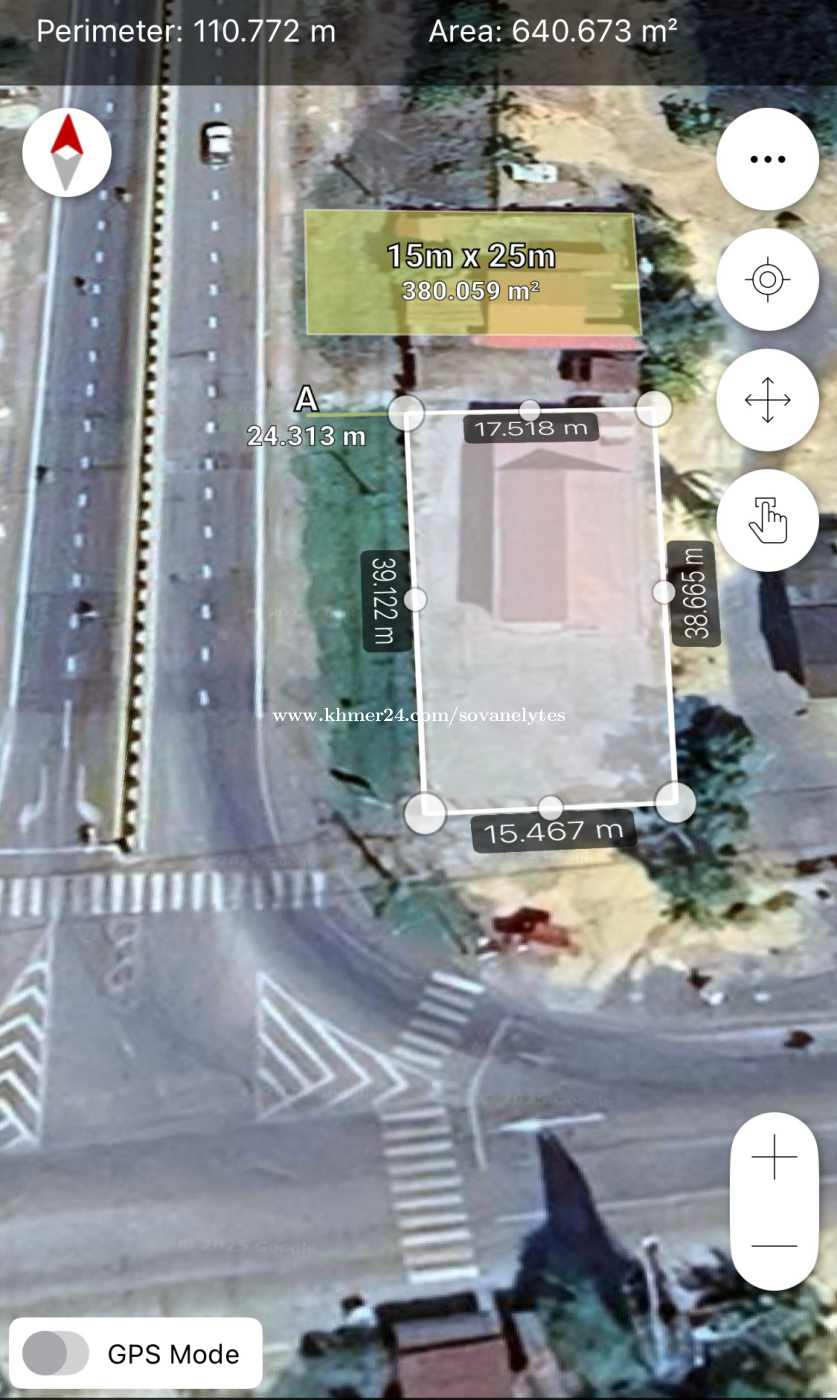Screen dimensions: 837x1400
Task: Zoom out with the minus button
Action: 774,1246
